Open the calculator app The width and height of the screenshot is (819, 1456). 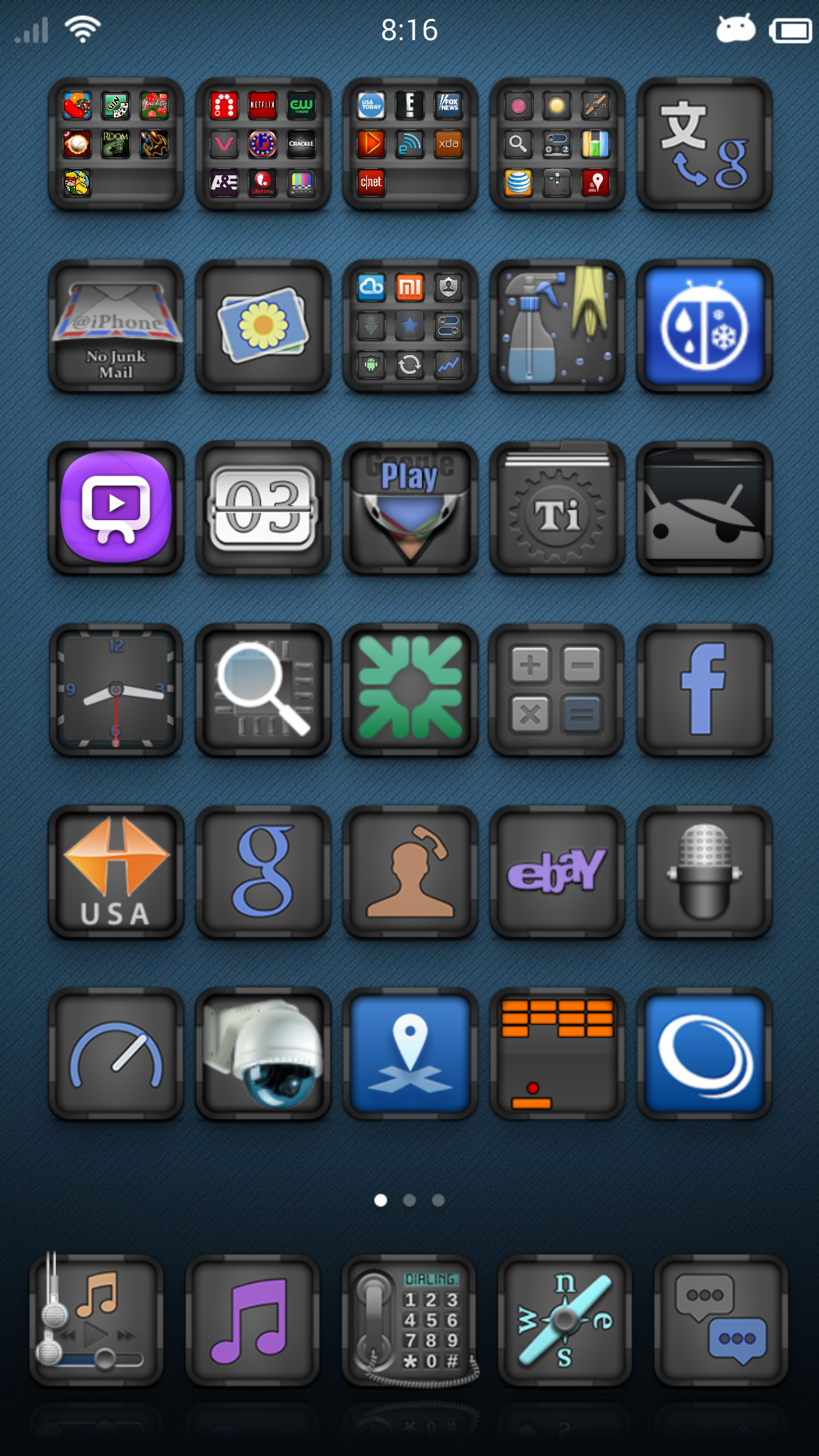coord(557,689)
